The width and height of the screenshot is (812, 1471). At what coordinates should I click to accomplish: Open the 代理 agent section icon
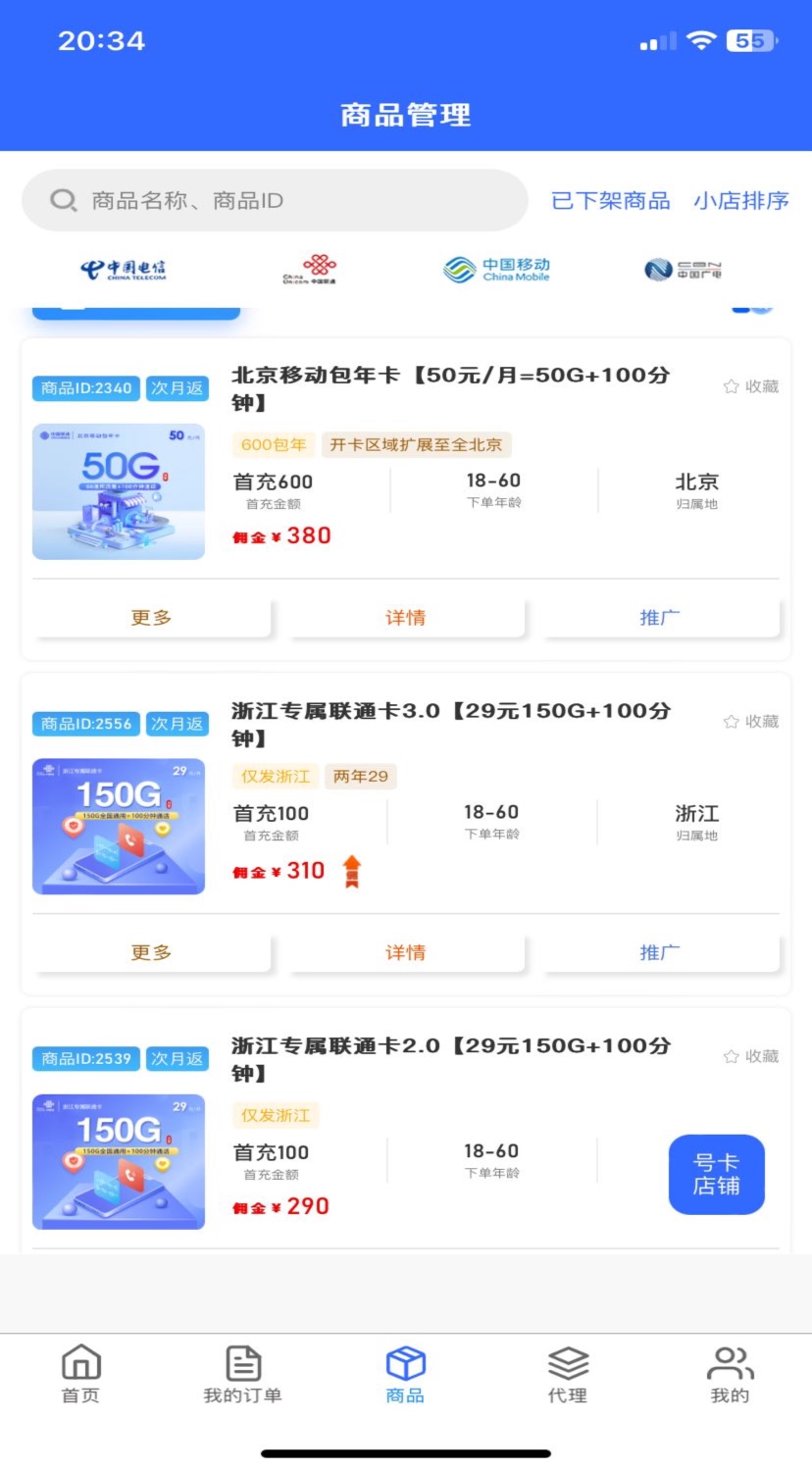point(568,1363)
